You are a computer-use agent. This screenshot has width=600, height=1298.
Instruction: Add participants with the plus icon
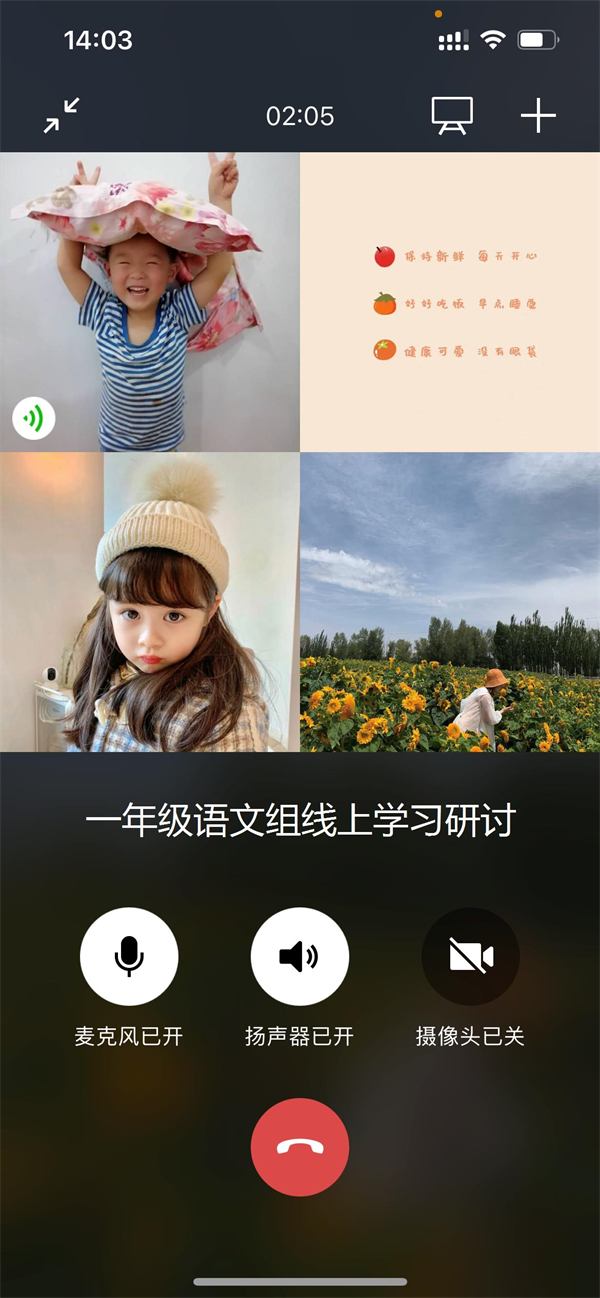coord(538,116)
